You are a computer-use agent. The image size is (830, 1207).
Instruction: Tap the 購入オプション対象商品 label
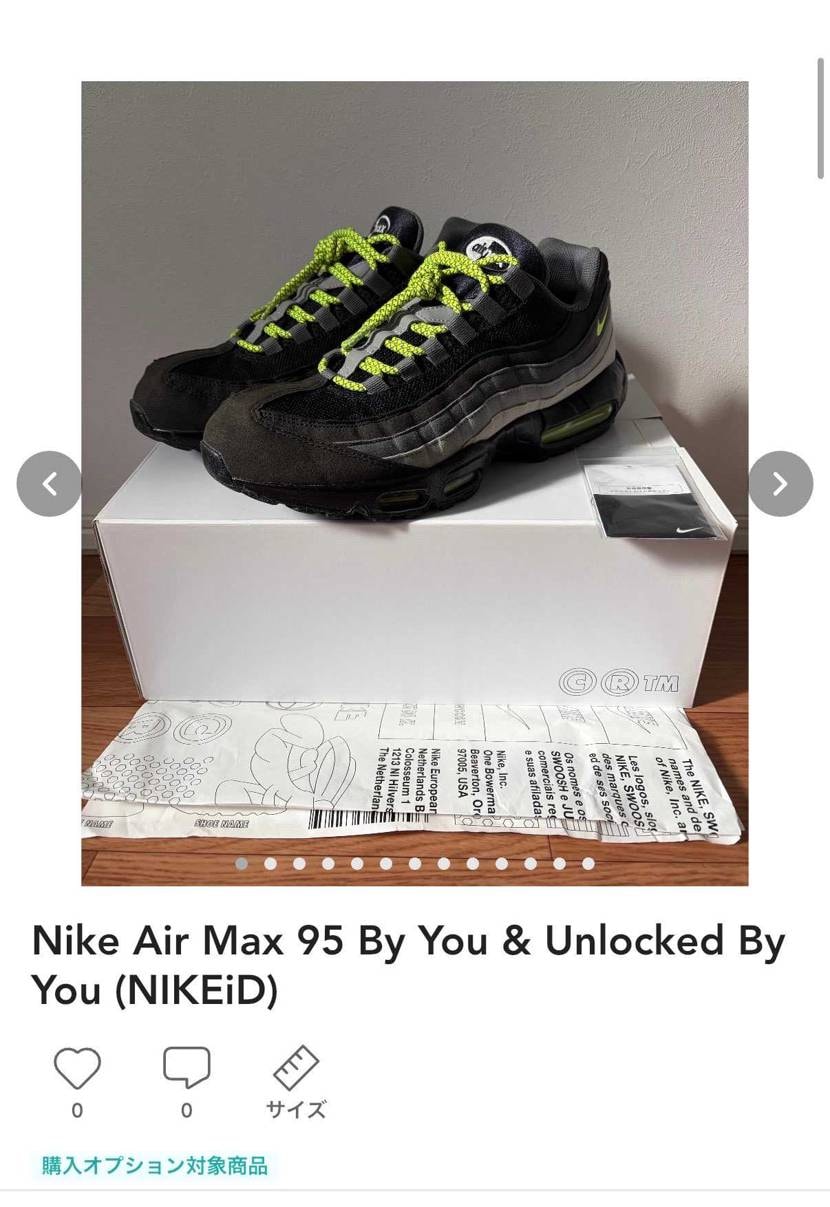point(154,1165)
